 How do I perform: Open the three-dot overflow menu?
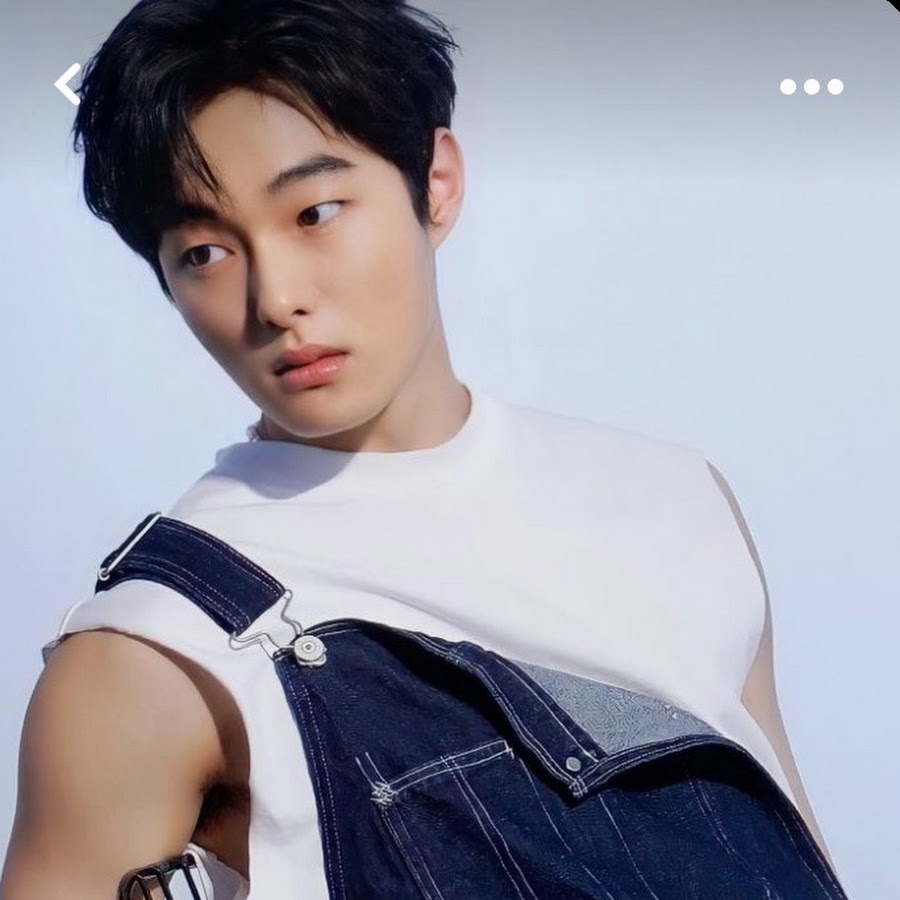tap(811, 87)
